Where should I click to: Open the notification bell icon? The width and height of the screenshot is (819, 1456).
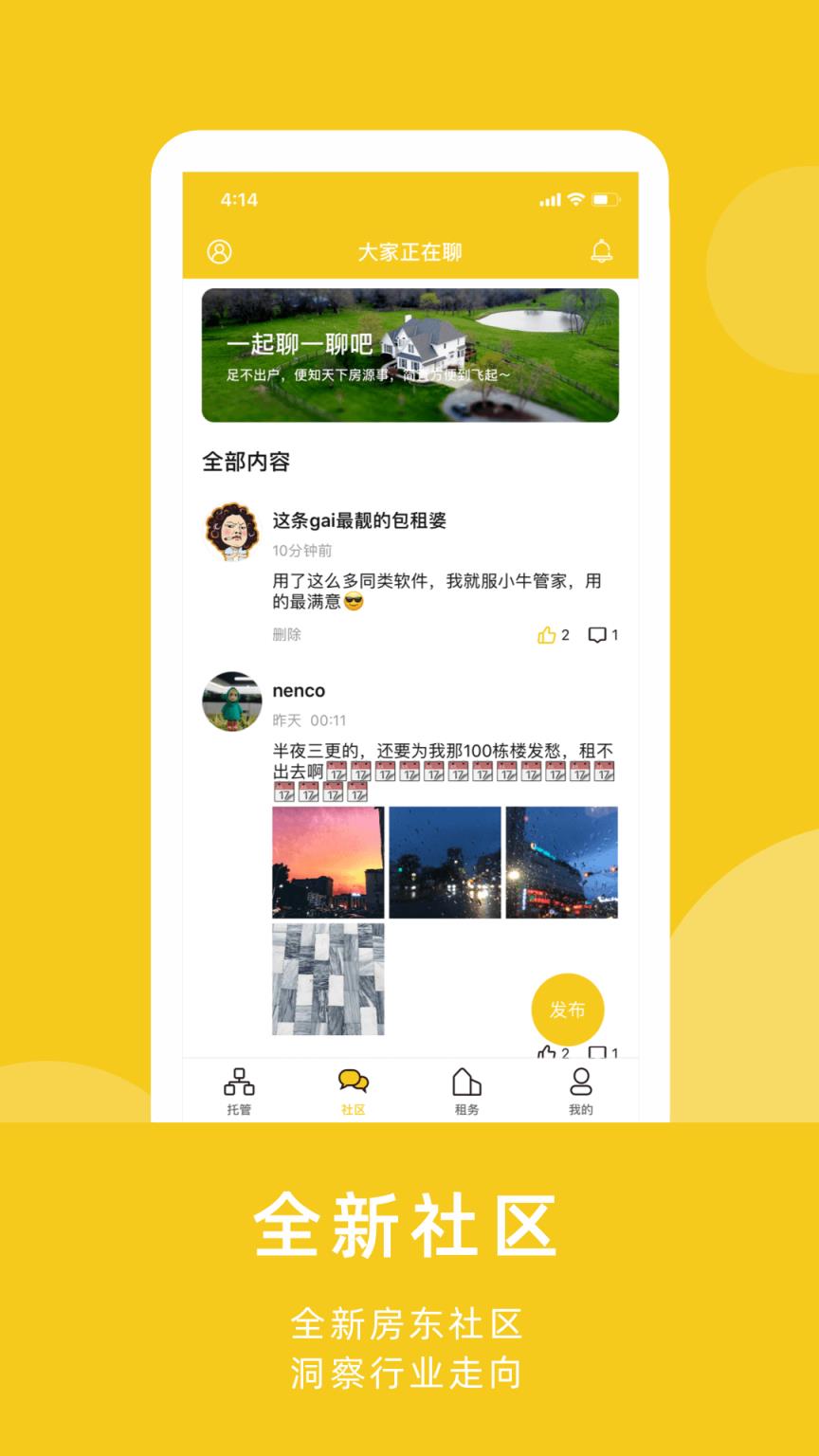pos(600,250)
